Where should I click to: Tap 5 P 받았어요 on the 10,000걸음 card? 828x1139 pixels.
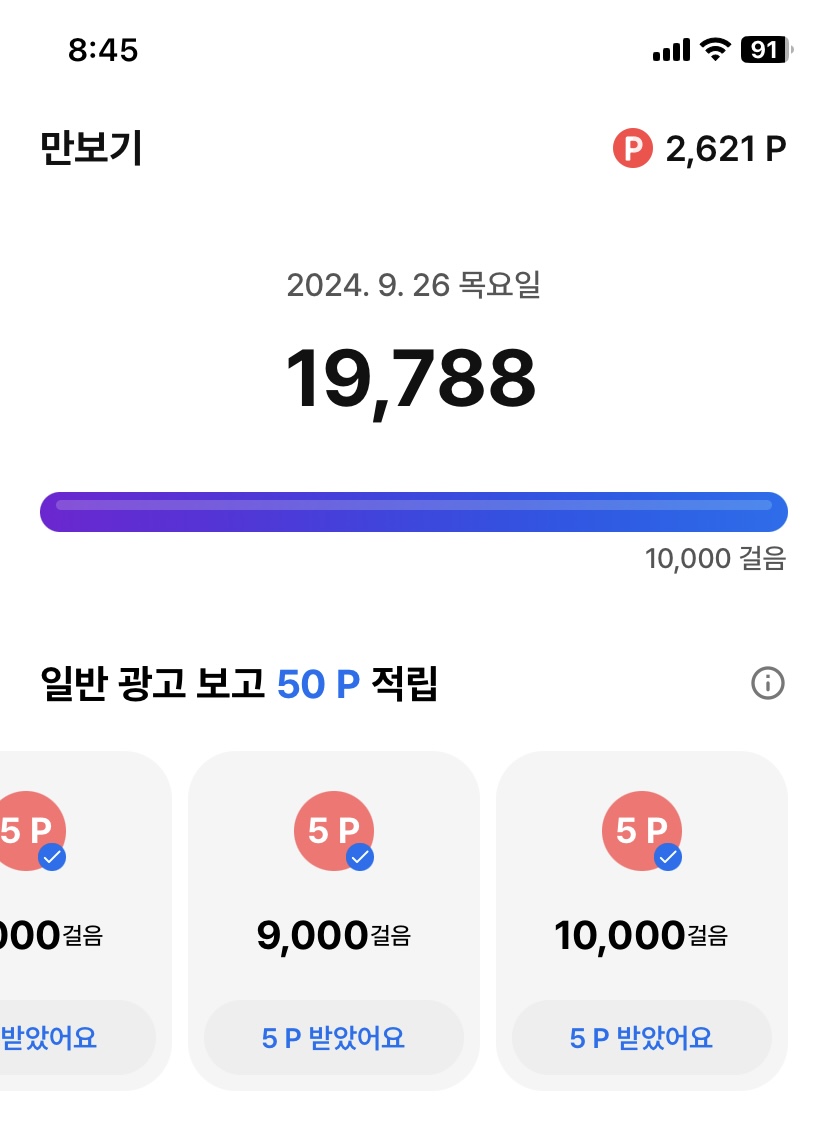click(641, 1038)
